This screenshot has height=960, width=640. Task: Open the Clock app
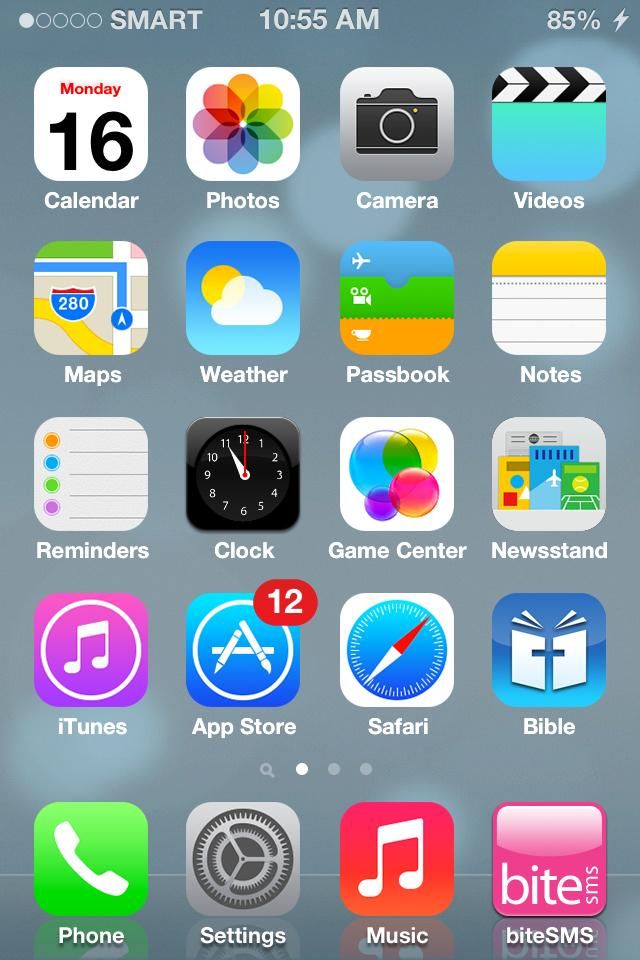point(243,474)
